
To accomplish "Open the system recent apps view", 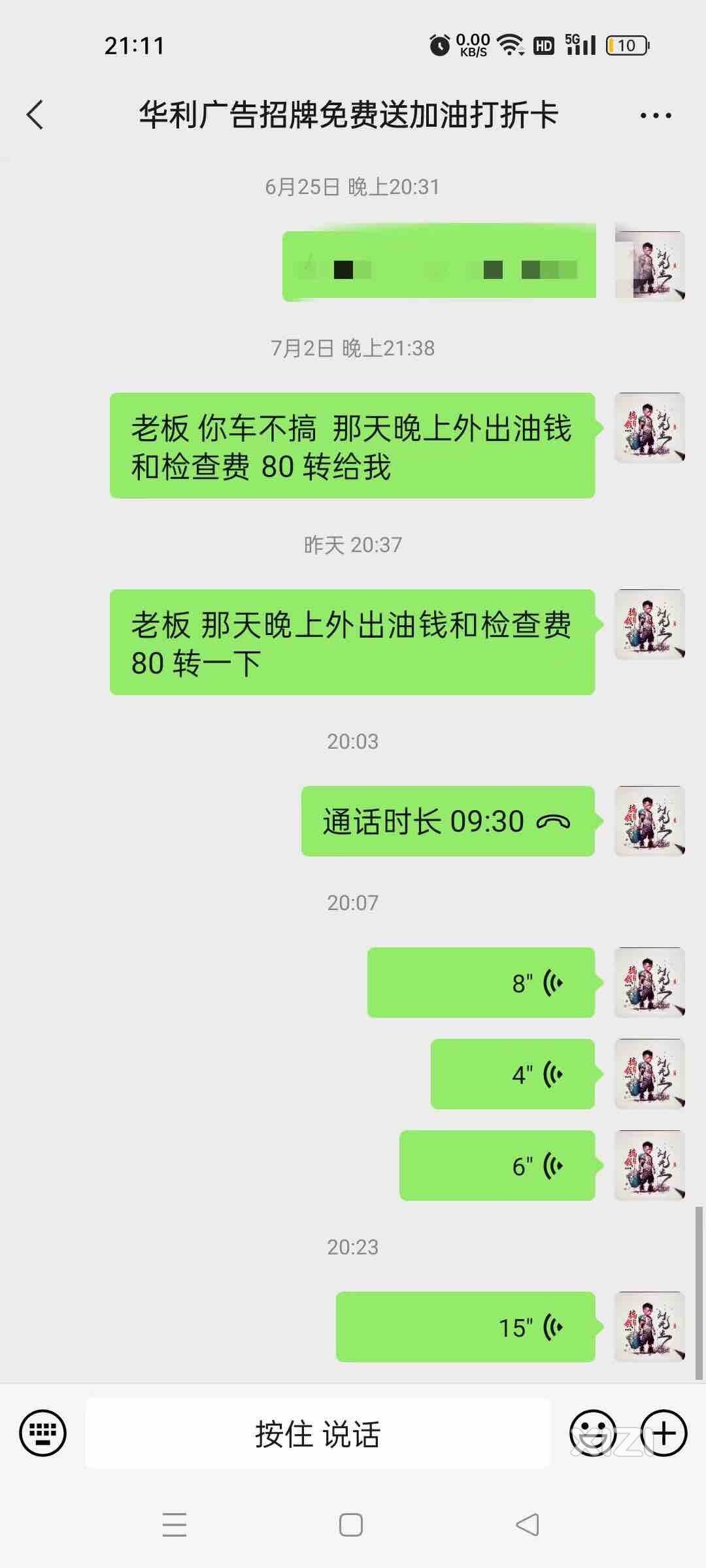I will [175, 1525].
